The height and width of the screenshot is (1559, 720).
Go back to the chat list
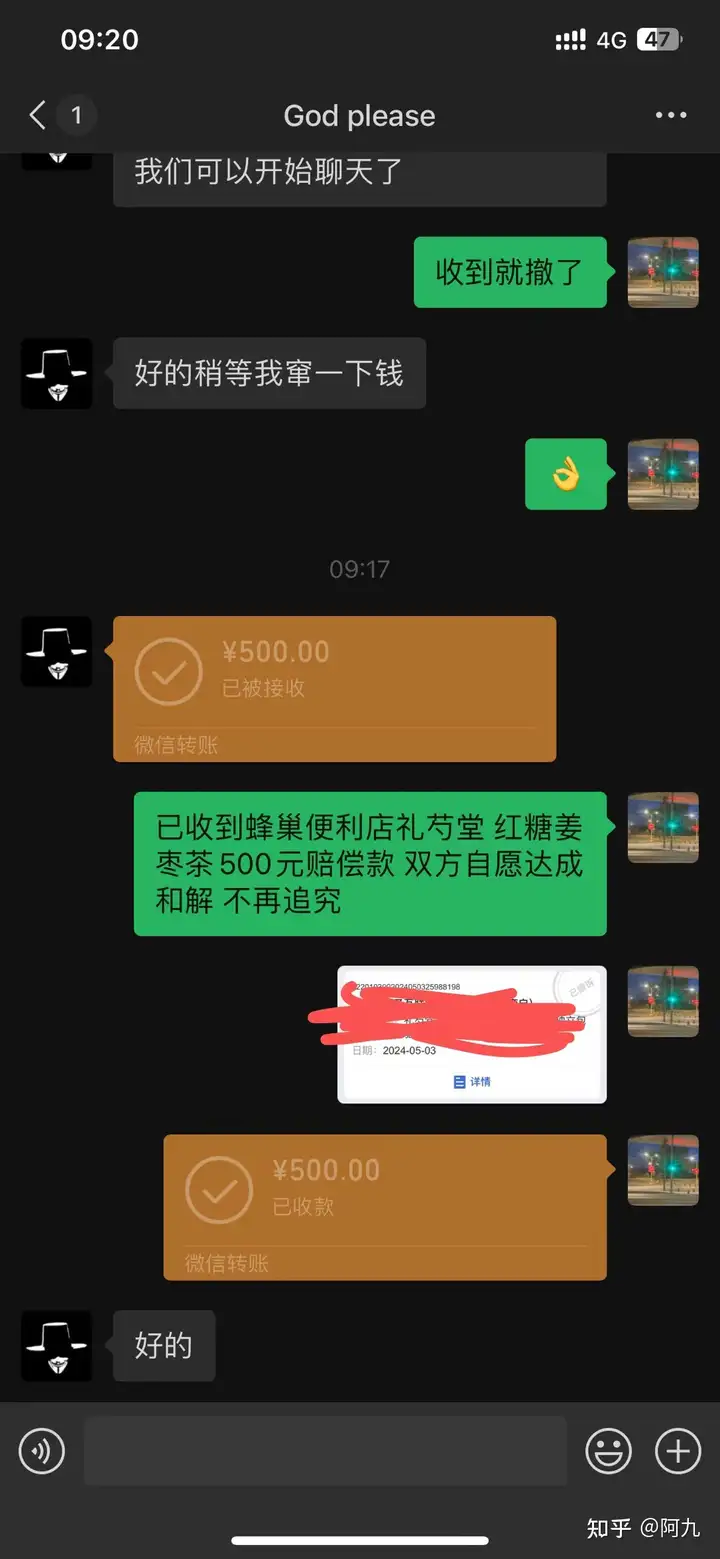(x=38, y=116)
